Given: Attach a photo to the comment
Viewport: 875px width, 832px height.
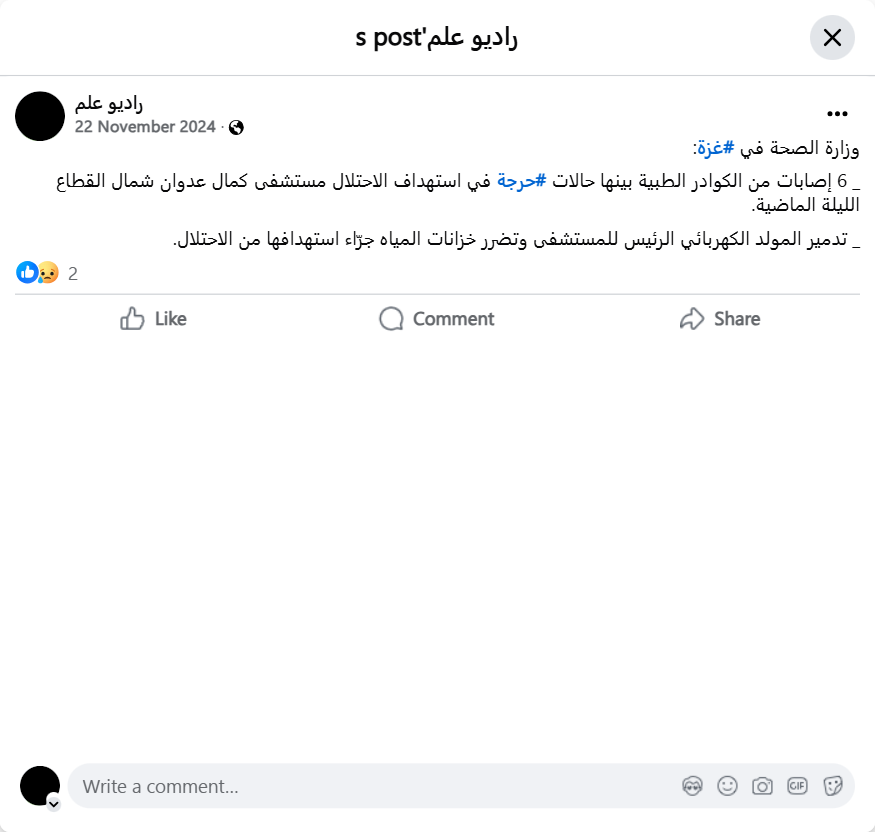Looking at the screenshot, I should tap(762, 786).
